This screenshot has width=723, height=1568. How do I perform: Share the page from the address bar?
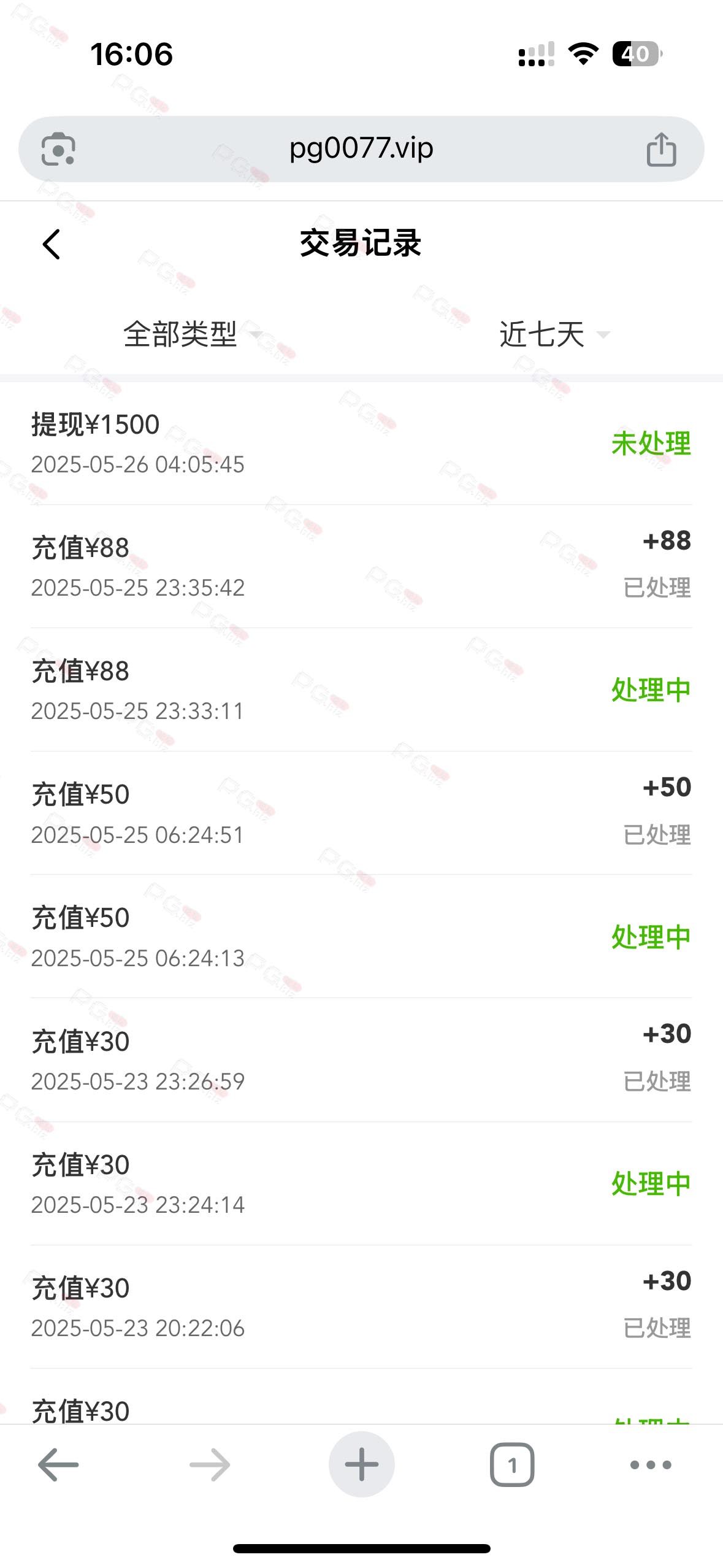(661, 149)
